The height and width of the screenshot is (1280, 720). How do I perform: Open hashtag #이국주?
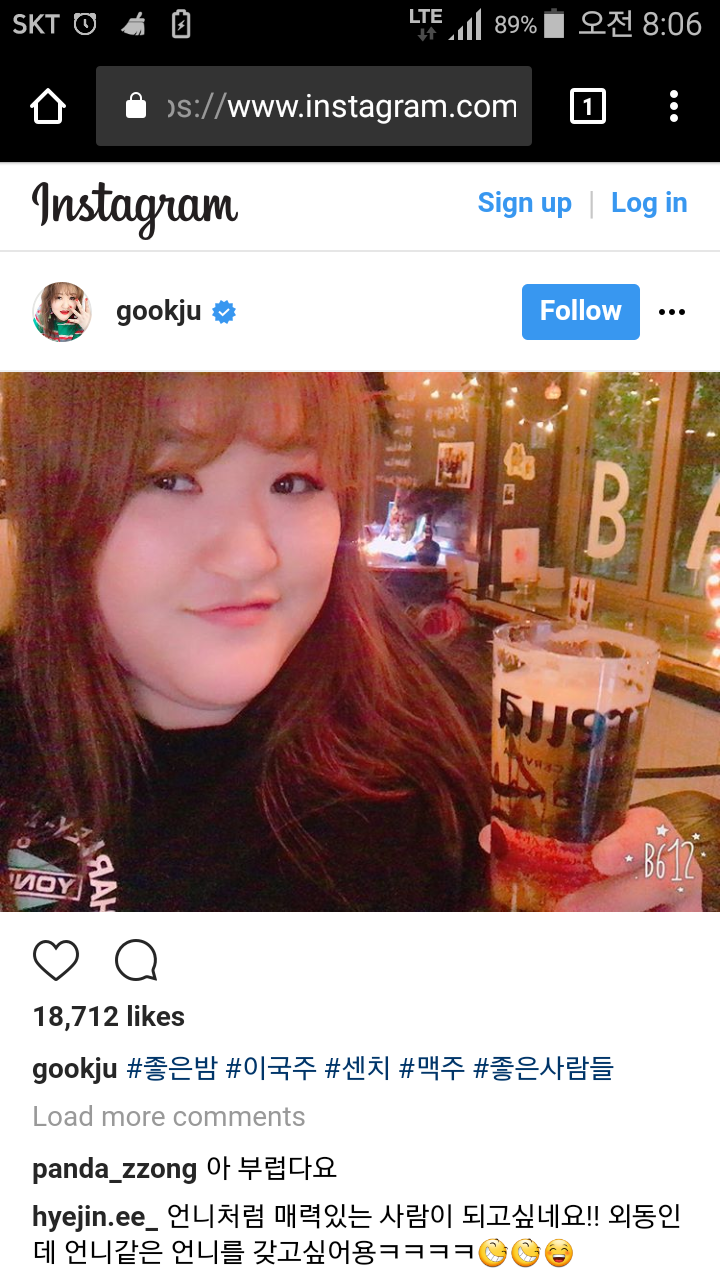tap(270, 1069)
